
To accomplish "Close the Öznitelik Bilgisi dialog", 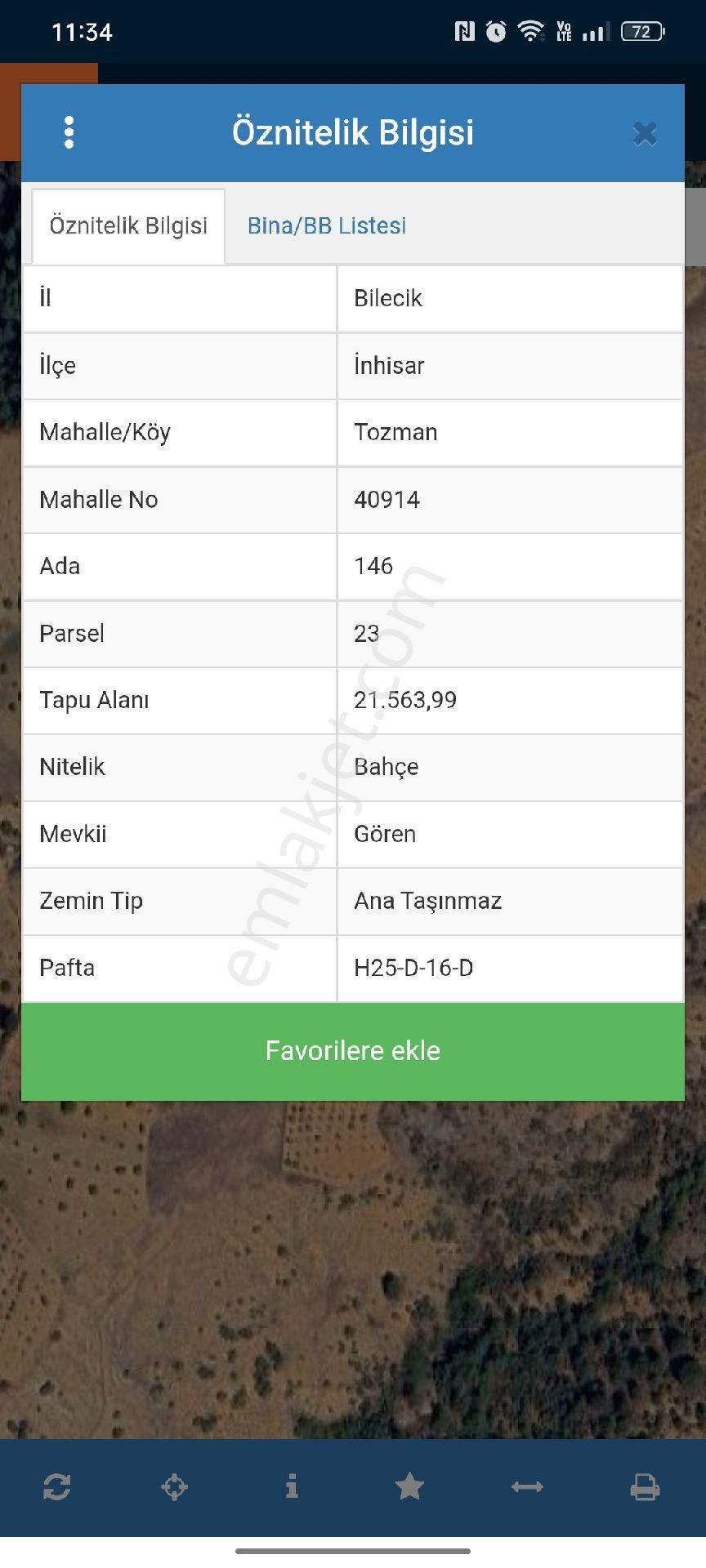I will tap(645, 133).
